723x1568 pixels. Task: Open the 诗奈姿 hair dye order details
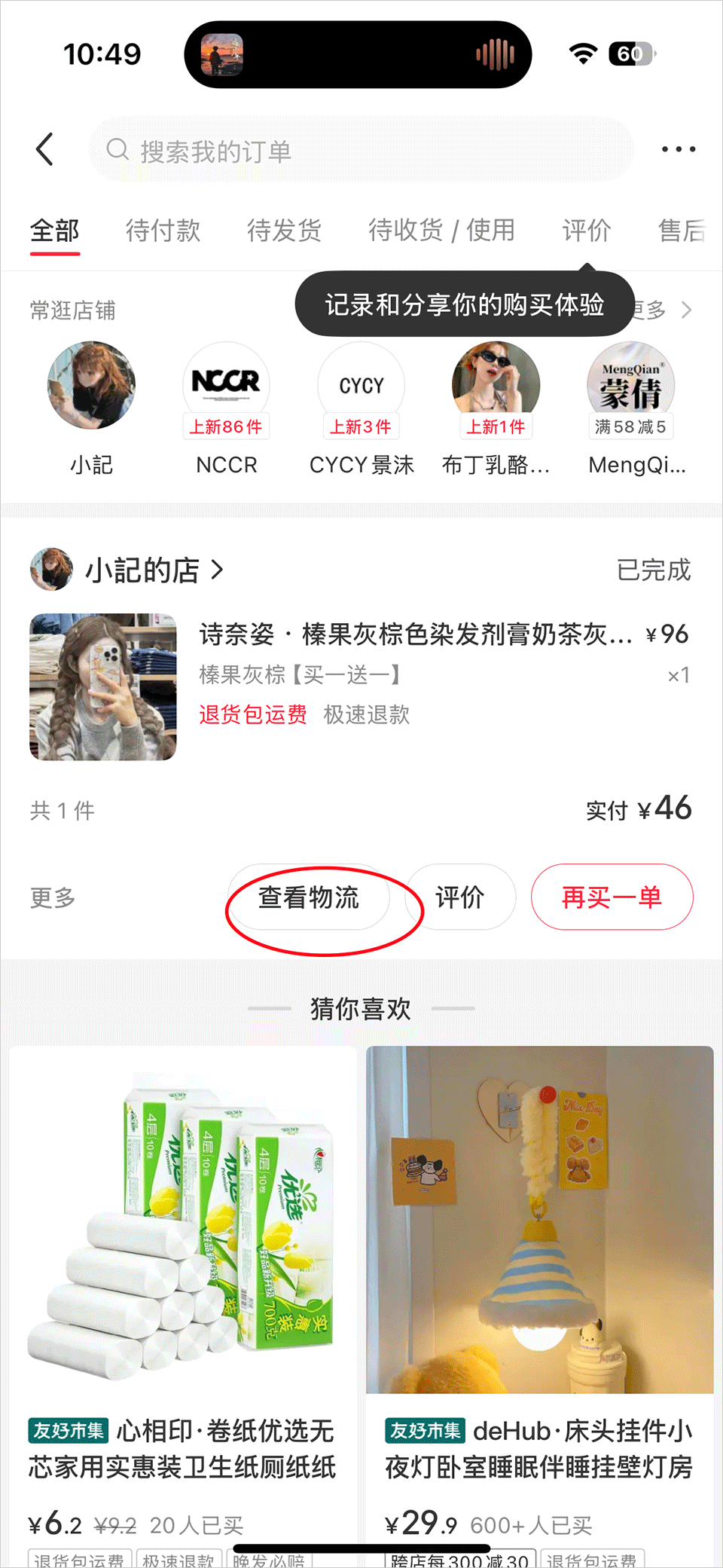point(414,634)
